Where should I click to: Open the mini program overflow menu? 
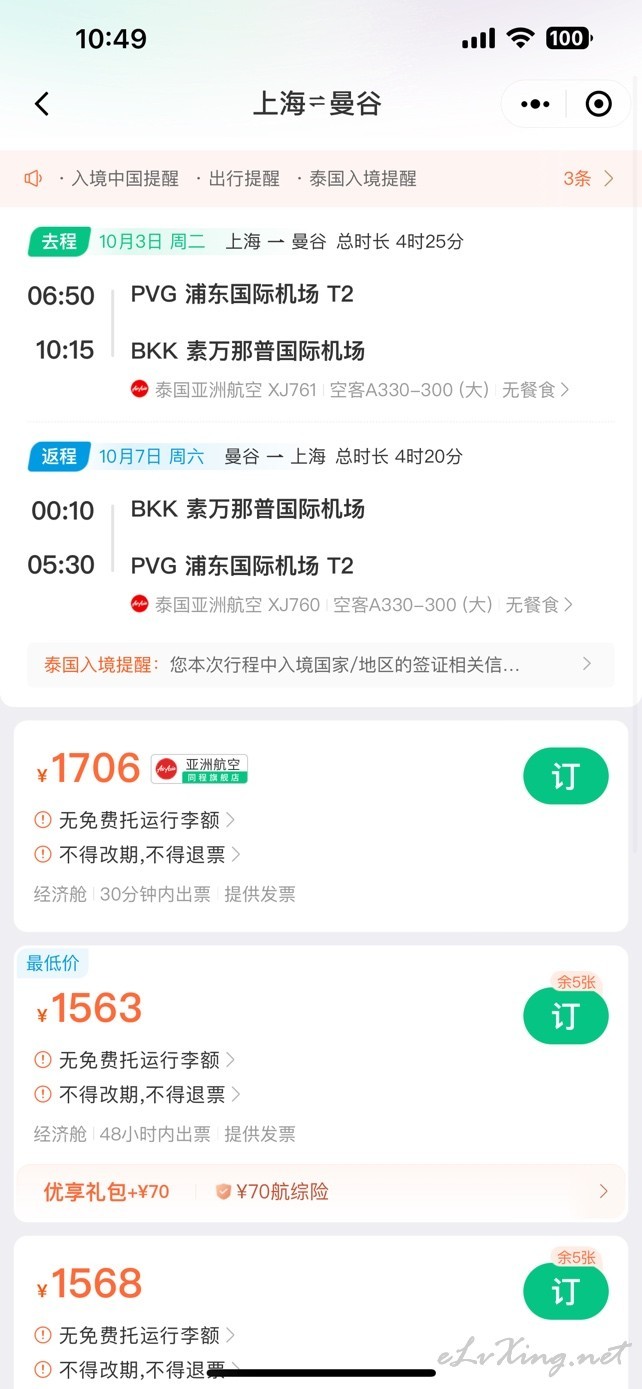536,104
